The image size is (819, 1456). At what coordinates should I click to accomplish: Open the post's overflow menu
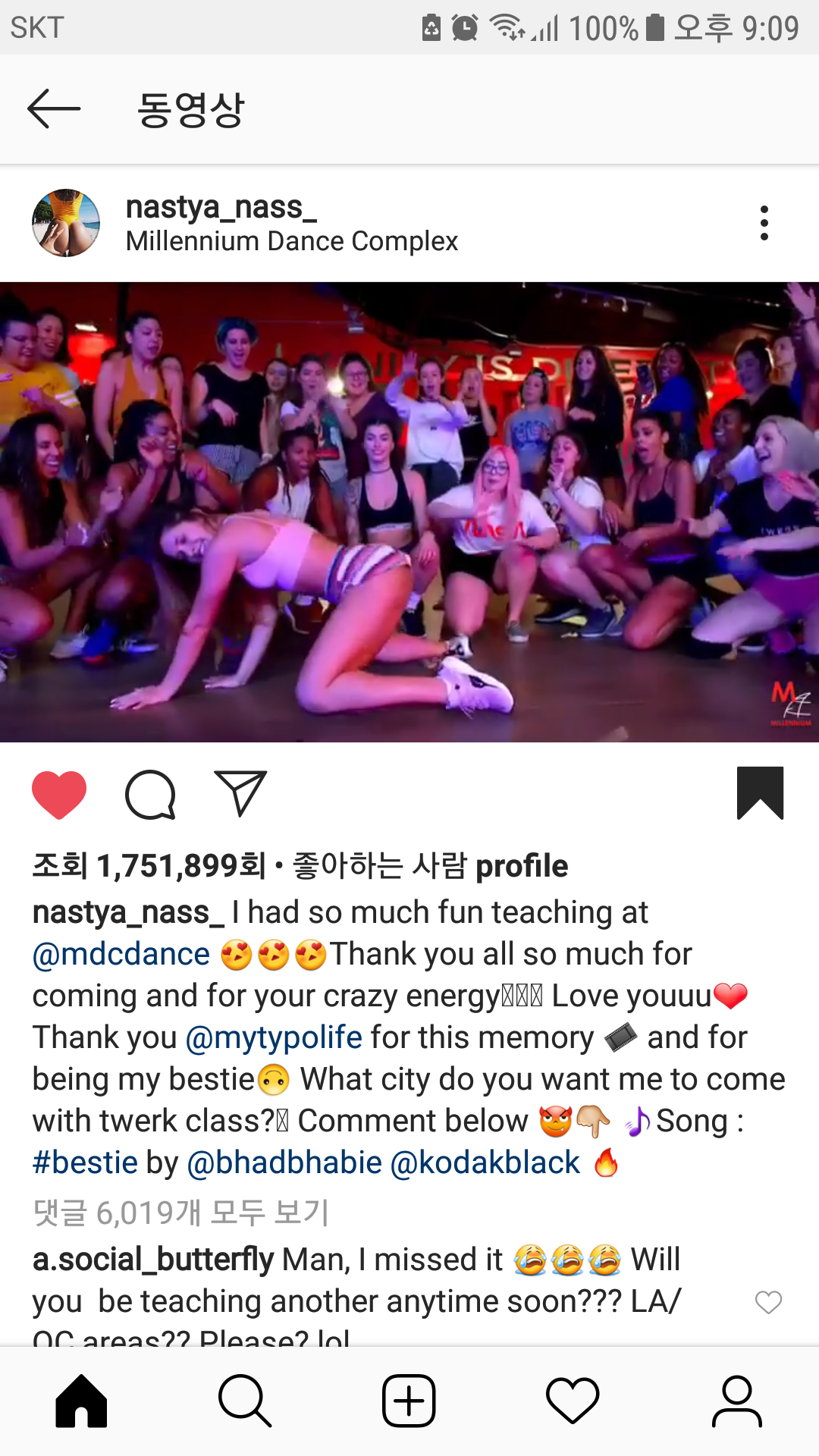764,223
